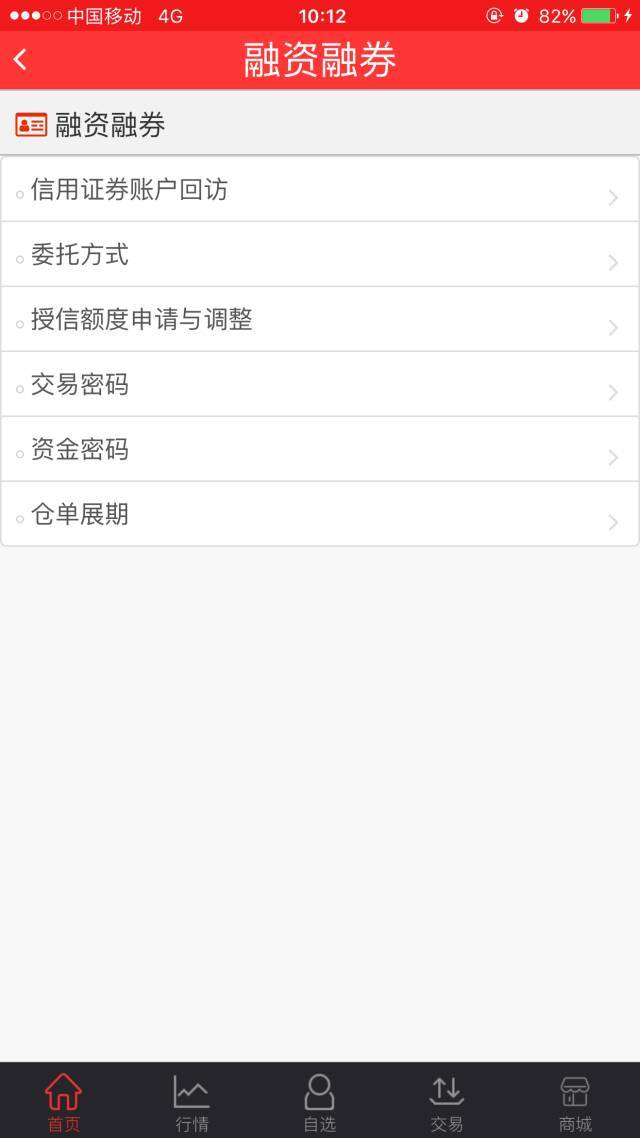The image size is (640, 1138).
Task: Switch to the 首页 tab
Action: pos(64,1102)
